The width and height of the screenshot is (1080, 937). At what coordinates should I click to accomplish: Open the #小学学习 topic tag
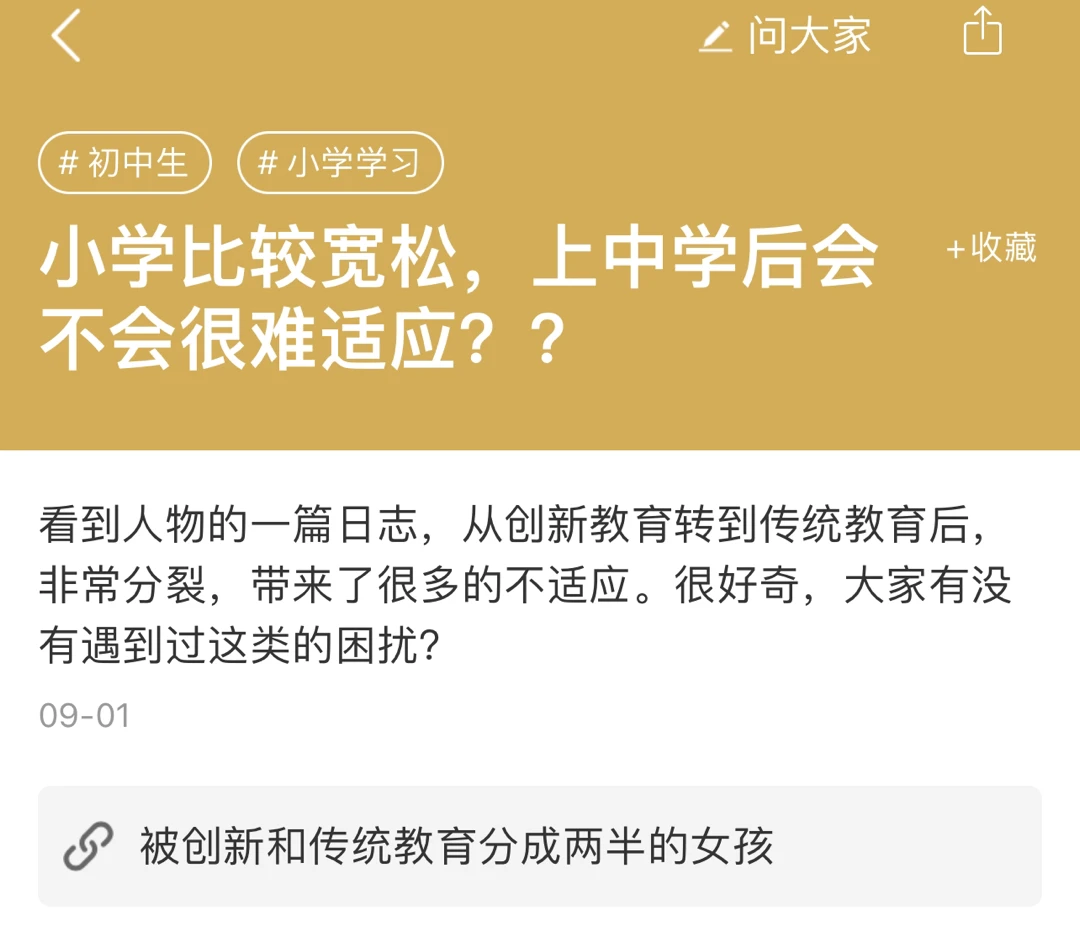point(340,163)
